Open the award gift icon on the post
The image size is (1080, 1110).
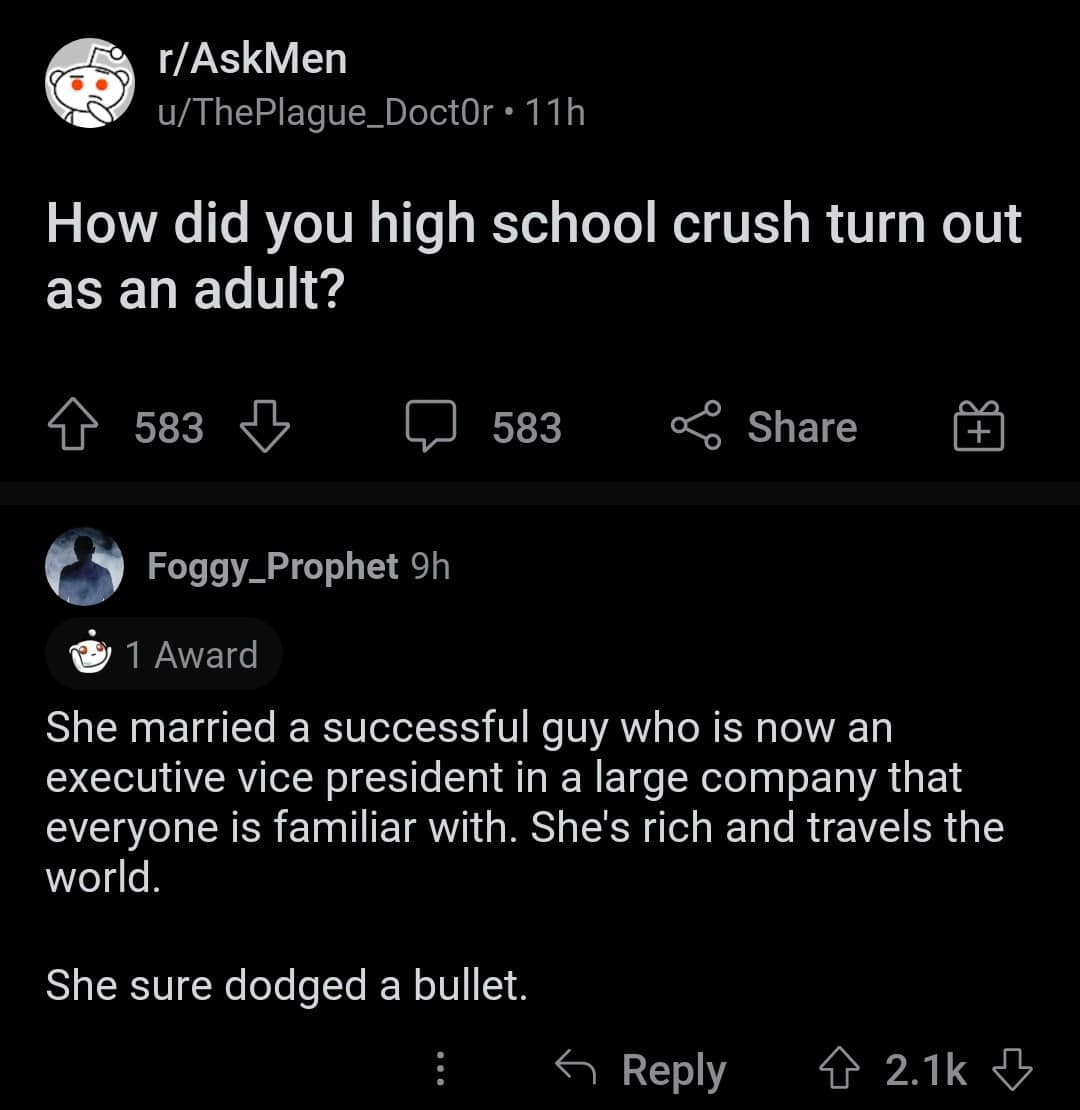979,426
